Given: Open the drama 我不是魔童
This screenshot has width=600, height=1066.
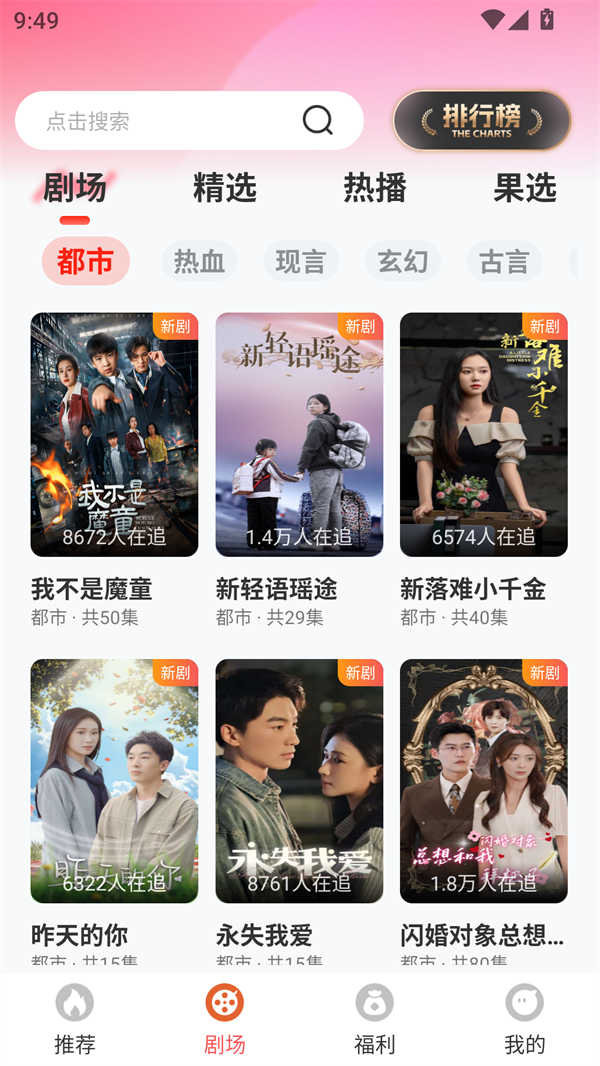Looking at the screenshot, I should pyautogui.click(x=114, y=435).
